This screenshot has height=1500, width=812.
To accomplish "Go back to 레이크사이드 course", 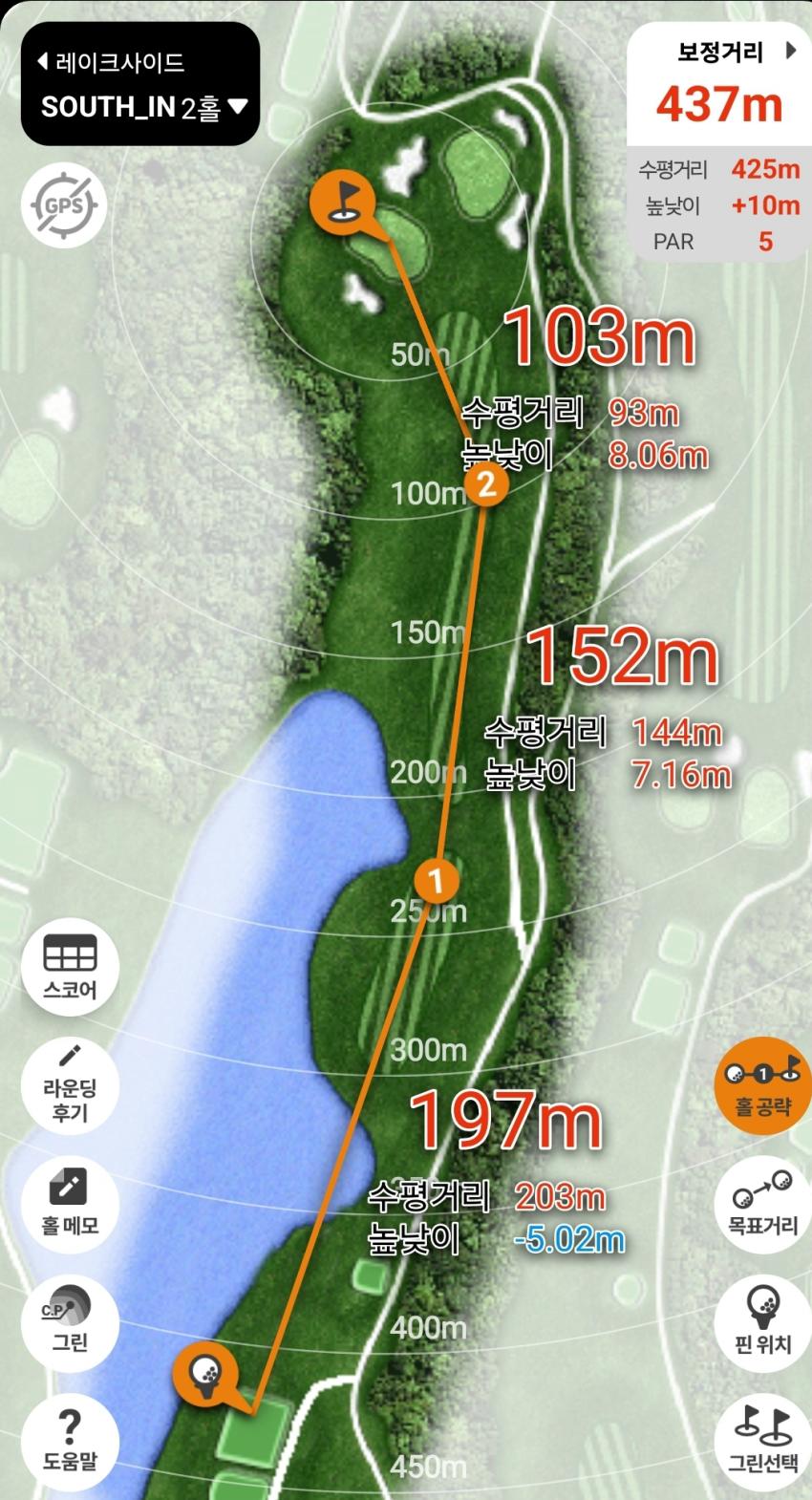I will point(110,63).
